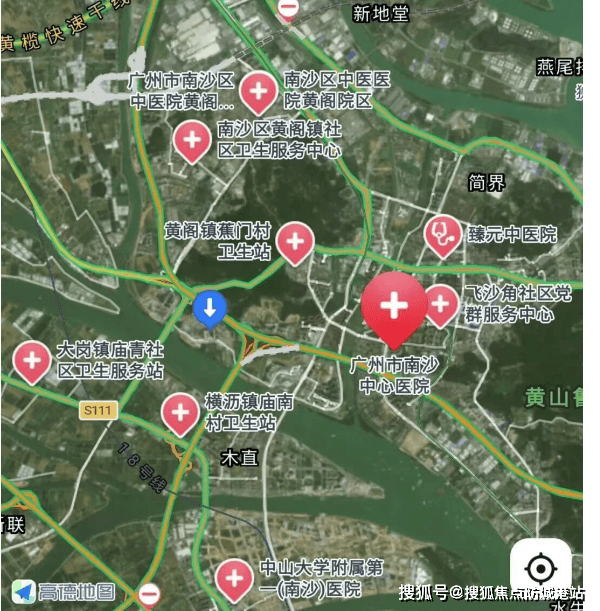Select the 黄阁镇蕉门村卫生站 marker
The height and width of the screenshot is (611, 600).
click(295, 241)
